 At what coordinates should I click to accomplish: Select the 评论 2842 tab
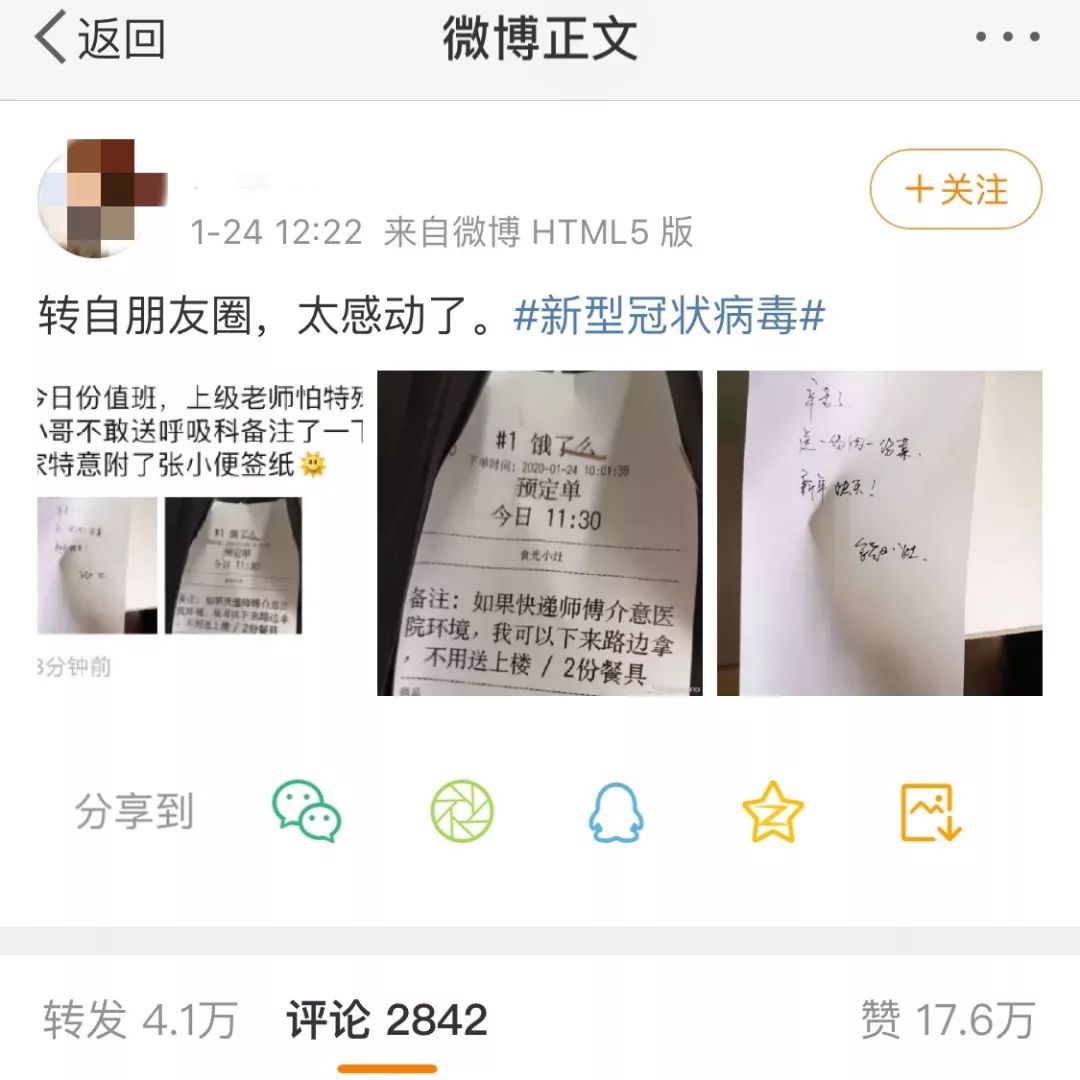[387, 1020]
